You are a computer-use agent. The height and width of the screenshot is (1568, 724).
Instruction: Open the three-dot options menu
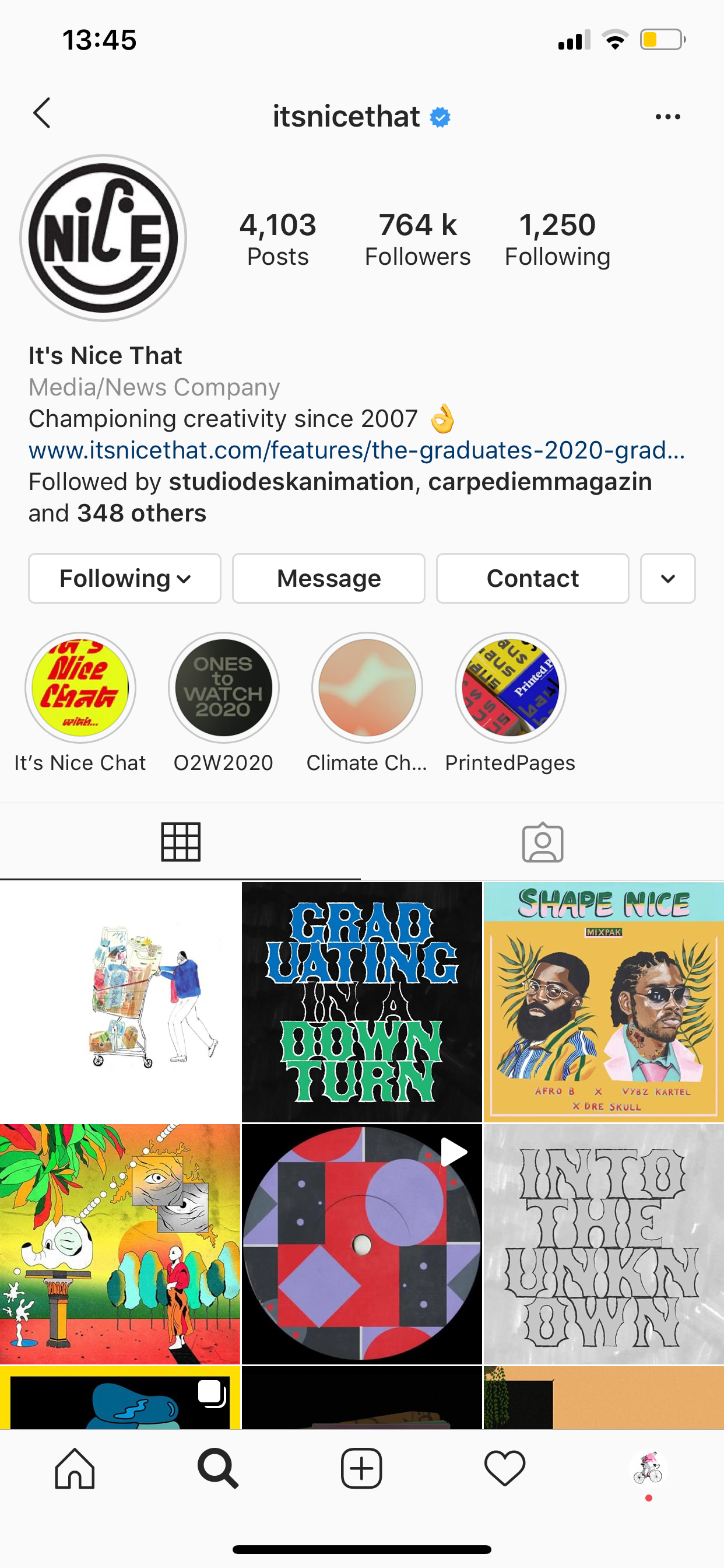coord(667,116)
